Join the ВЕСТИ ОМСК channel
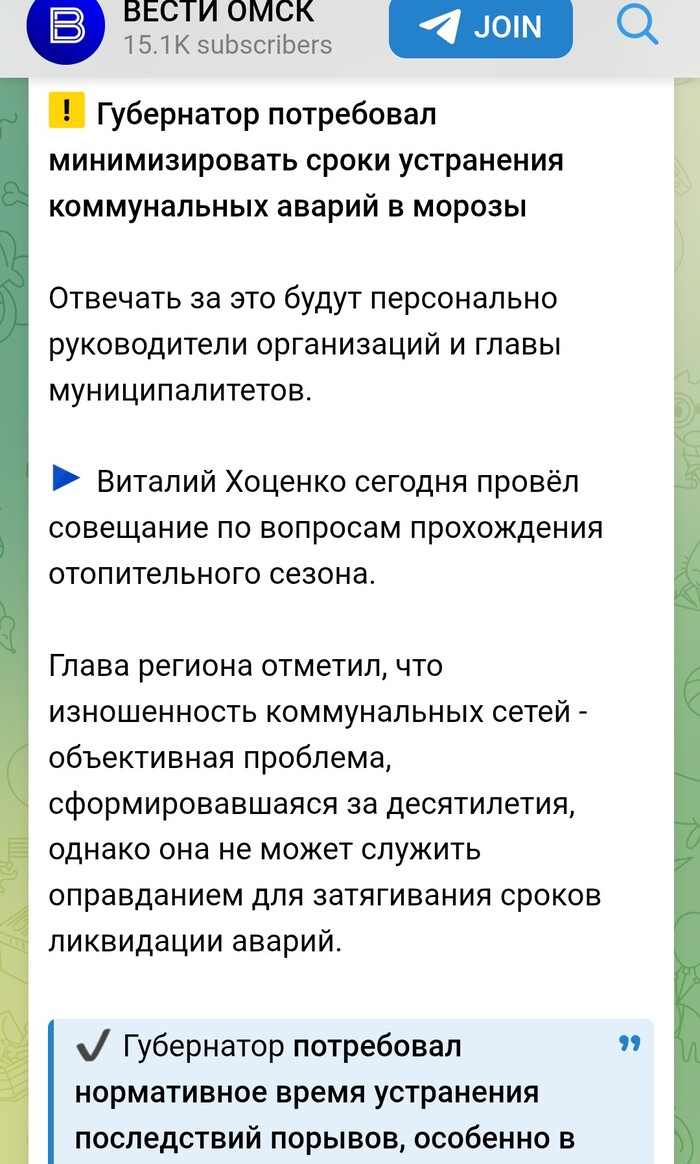Viewport: 700px width, 1164px height. (480, 27)
